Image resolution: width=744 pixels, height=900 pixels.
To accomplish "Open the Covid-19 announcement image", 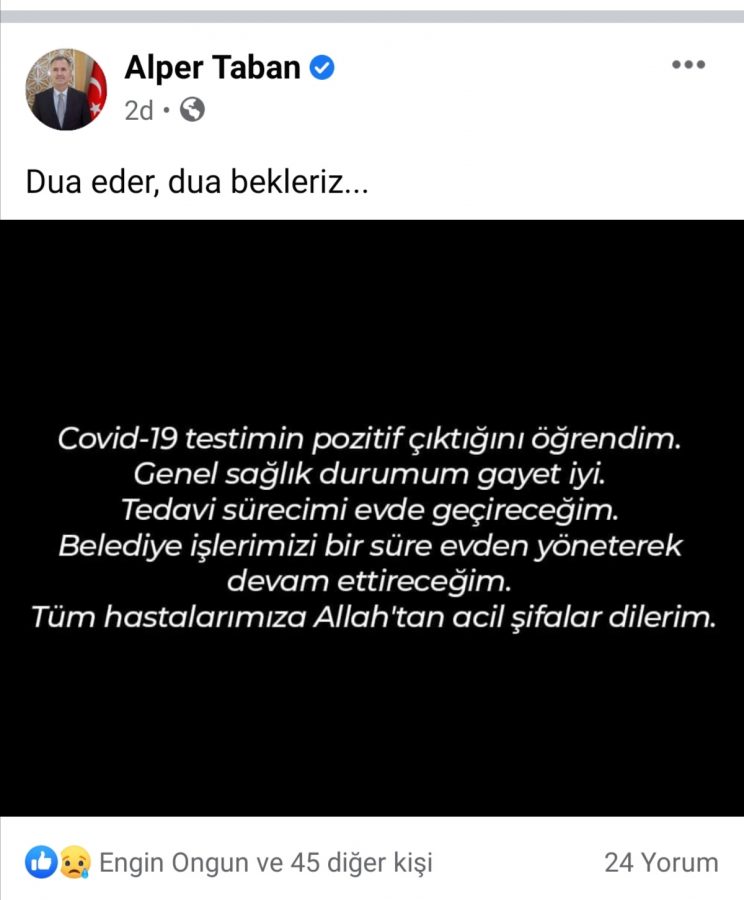I will (372, 518).
